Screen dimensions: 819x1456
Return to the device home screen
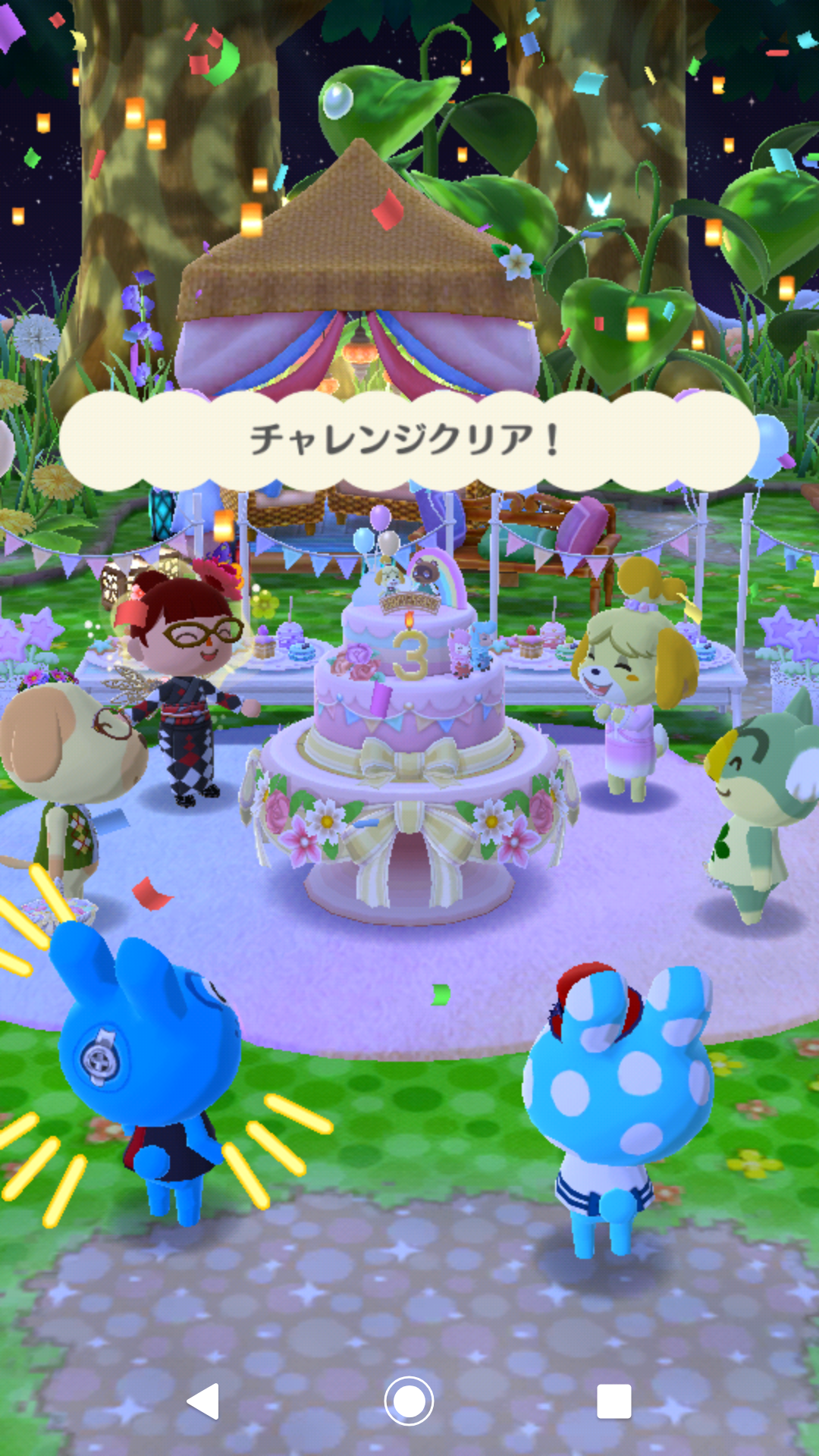click(x=409, y=1401)
